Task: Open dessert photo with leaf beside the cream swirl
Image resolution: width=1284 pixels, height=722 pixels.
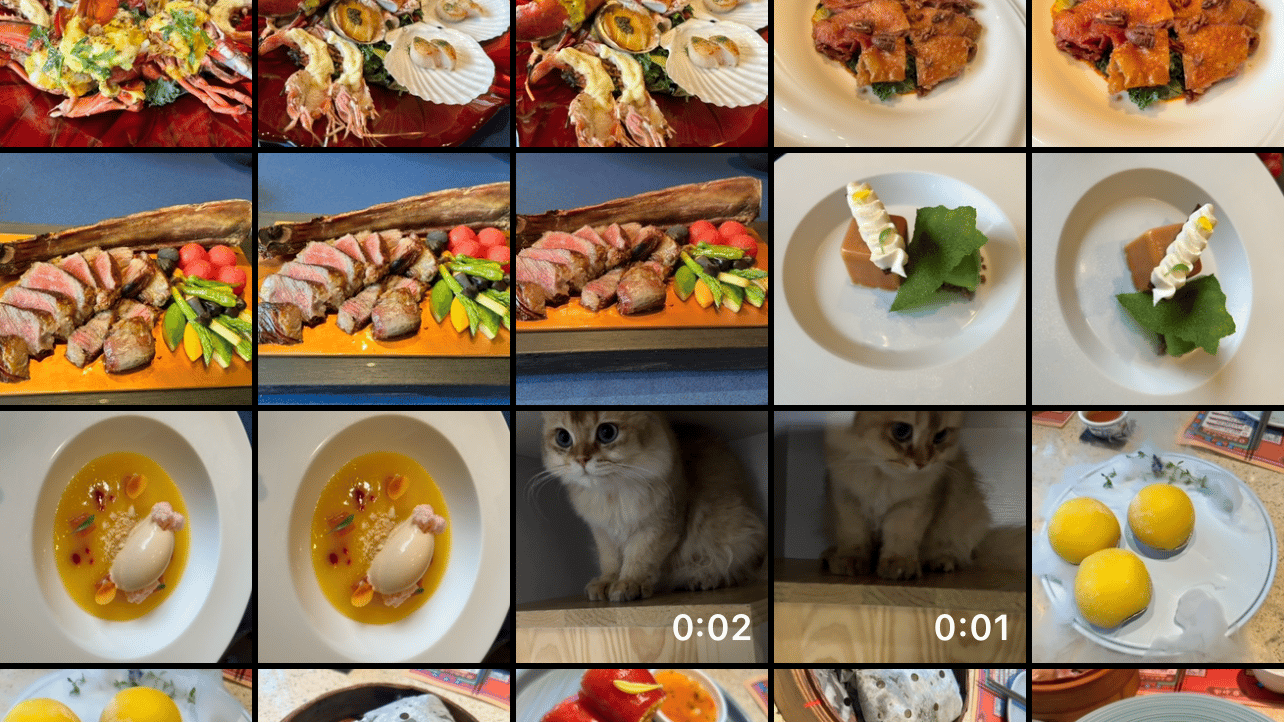Action: [x=899, y=278]
